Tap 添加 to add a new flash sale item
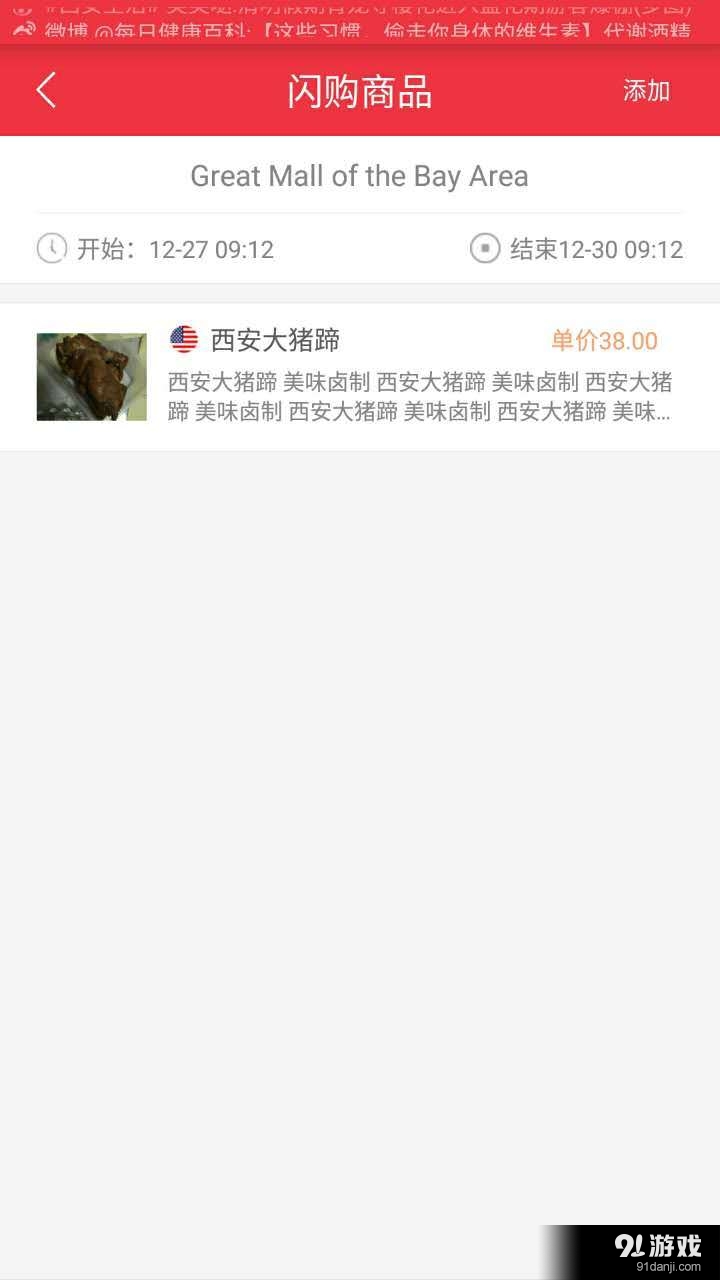The image size is (720, 1280). (x=647, y=90)
